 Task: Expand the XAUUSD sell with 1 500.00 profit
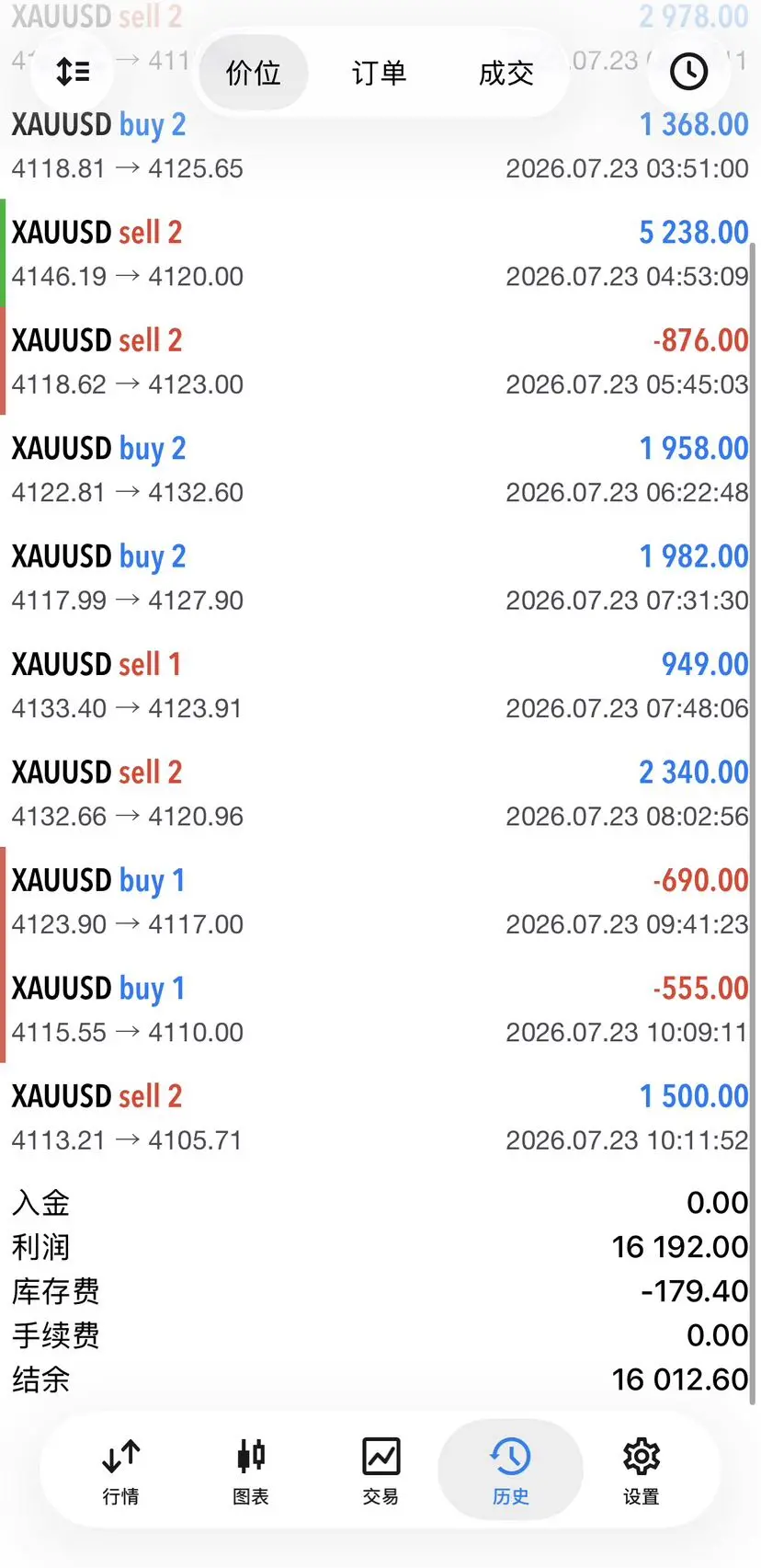[x=380, y=1116]
